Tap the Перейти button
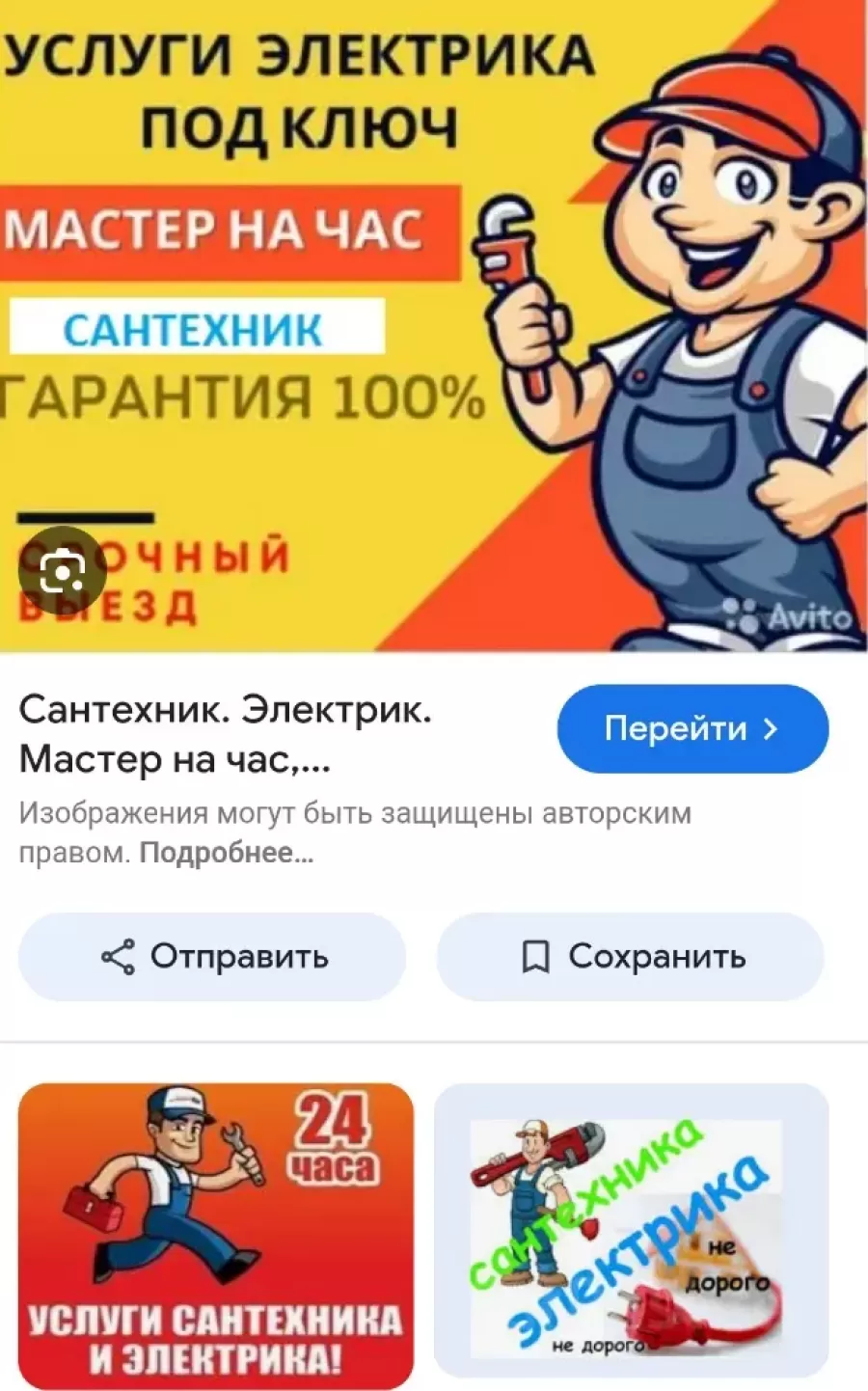868x1391 pixels. 692,729
